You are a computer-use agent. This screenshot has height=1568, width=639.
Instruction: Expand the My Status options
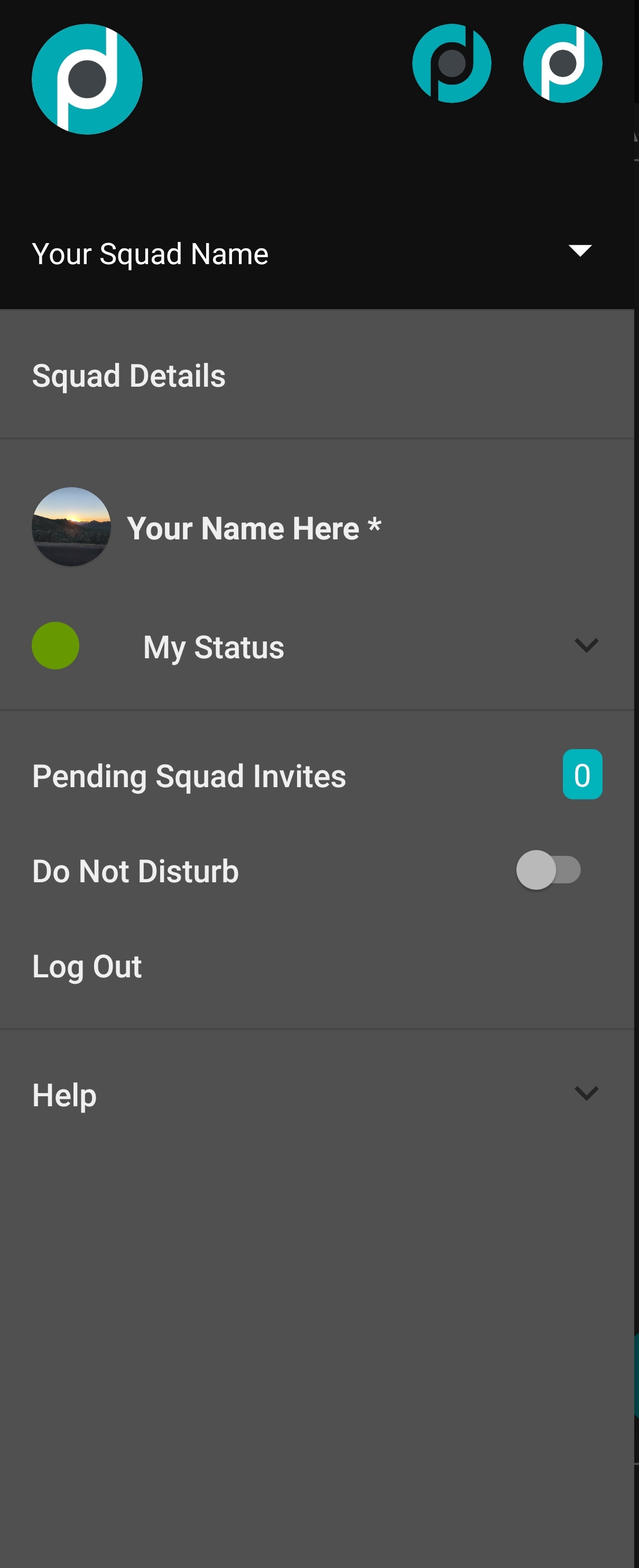pyautogui.click(x=586, y=645)
